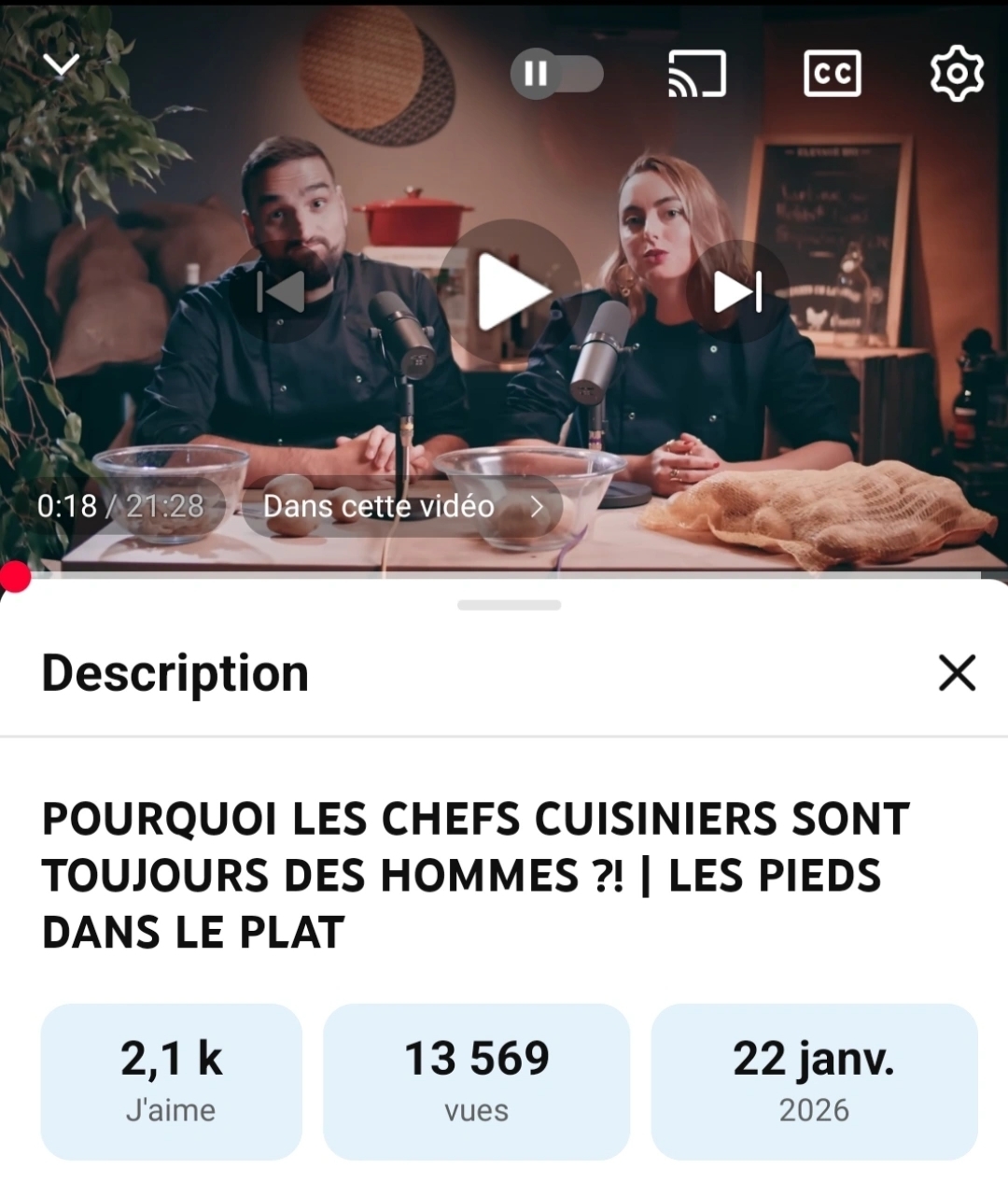This screenshot has height=1182, width=1008.
Task: Tap the red progress bar scrubber
Action: pyautogui.click(x=14, y=576)
